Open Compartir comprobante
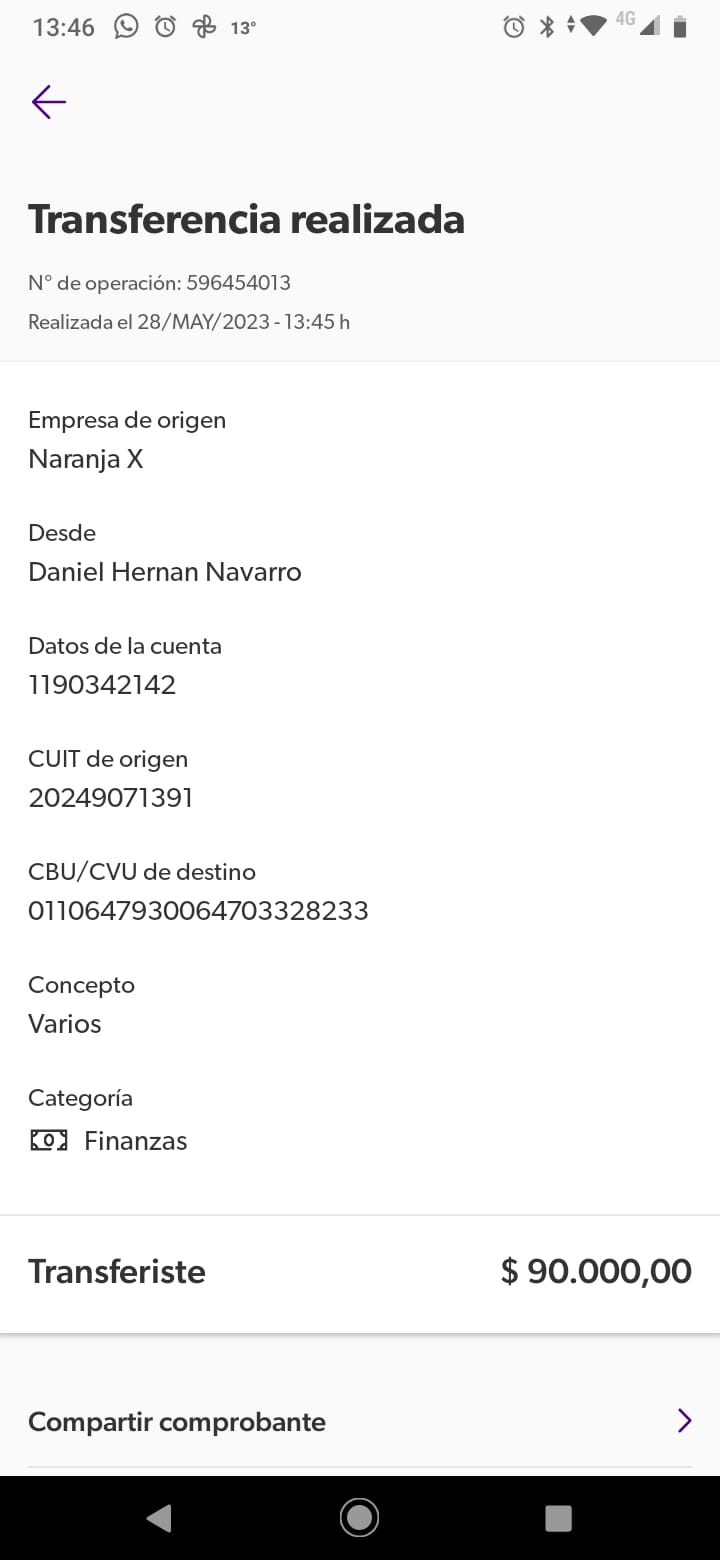This screenshot has height=1560, width=720. (x=360, y=1421)
